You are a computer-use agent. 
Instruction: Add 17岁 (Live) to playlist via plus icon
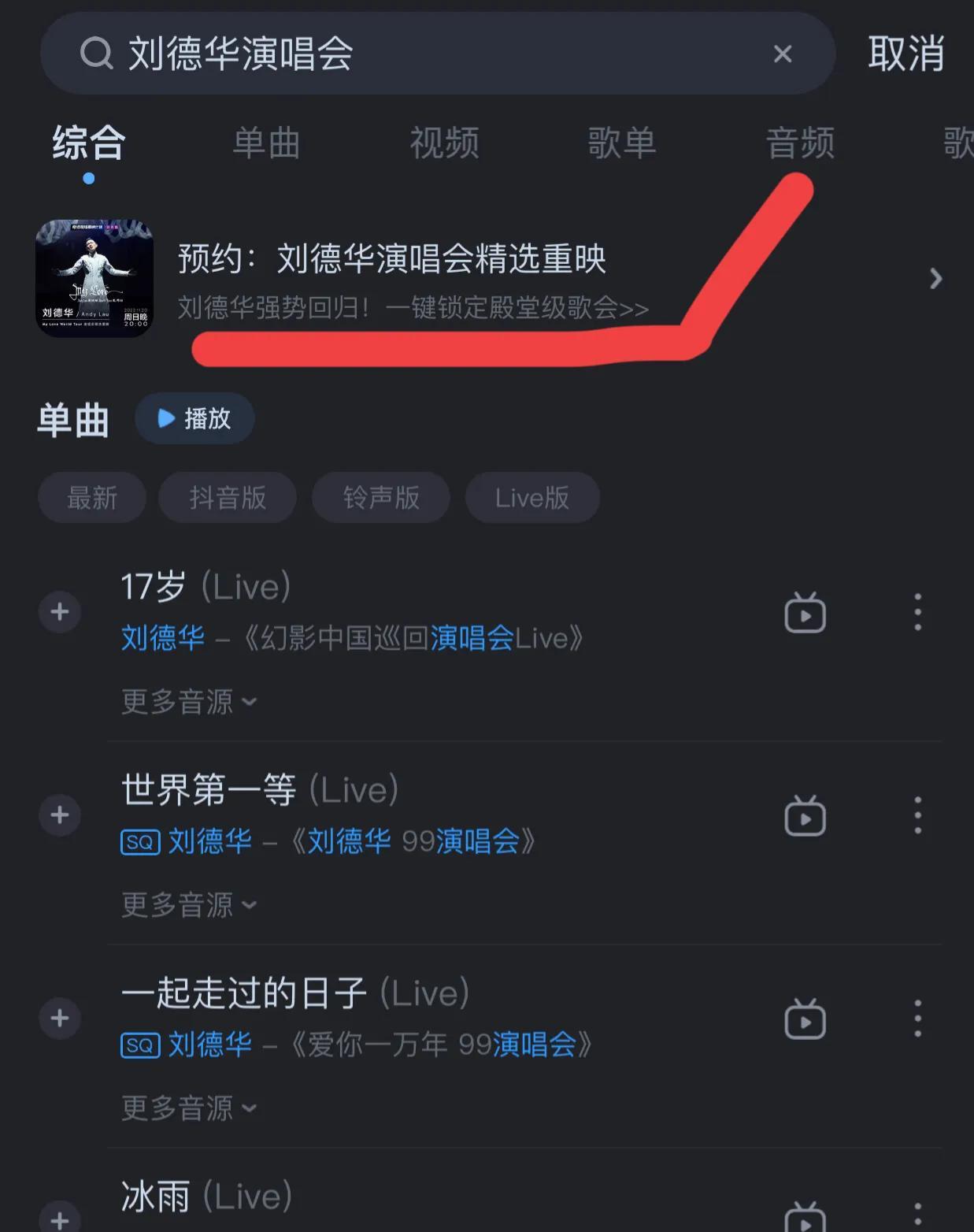point(60,611)
